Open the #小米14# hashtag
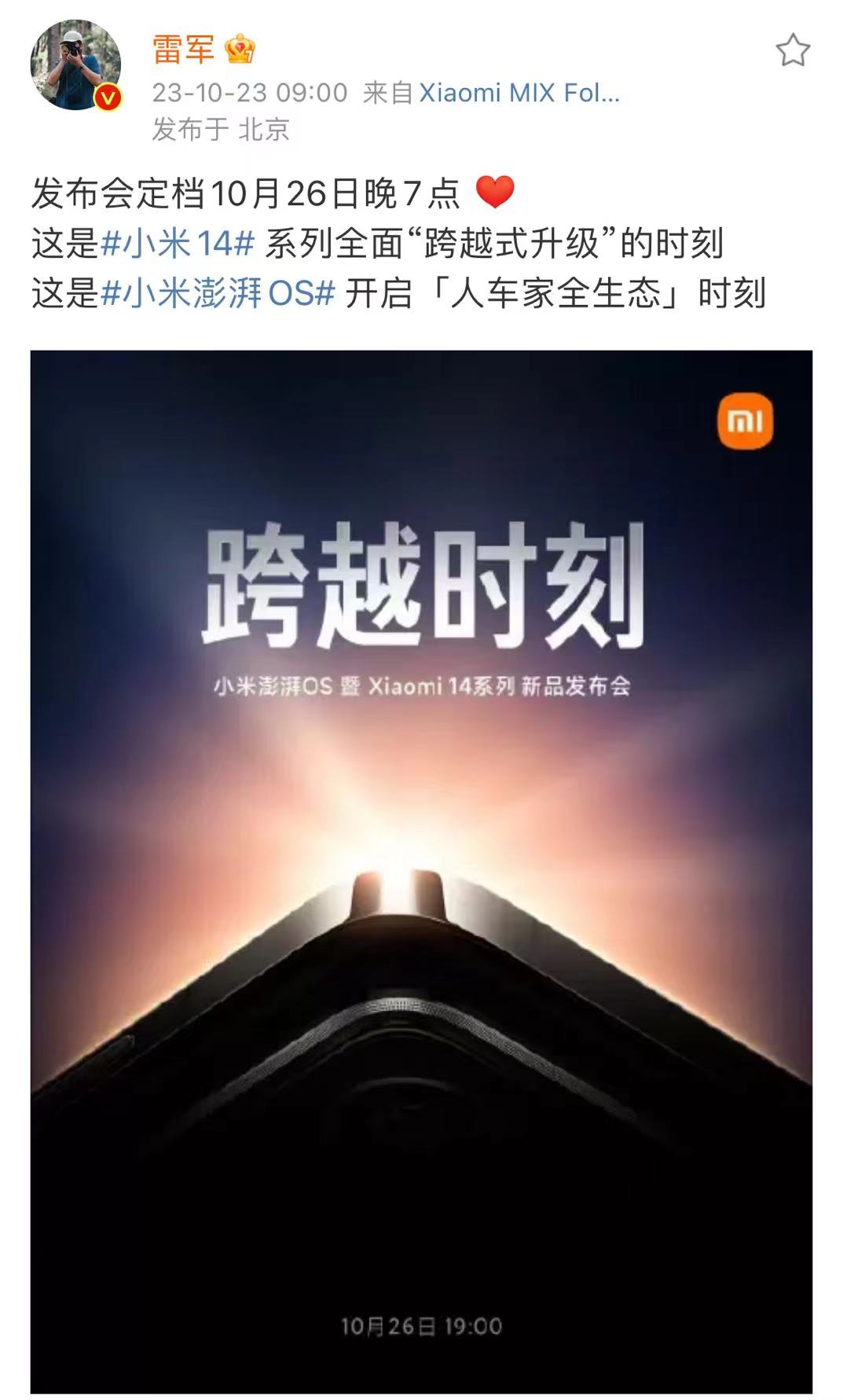The width and height of the screenshot is (843, 1400). (x=178, y=243)
